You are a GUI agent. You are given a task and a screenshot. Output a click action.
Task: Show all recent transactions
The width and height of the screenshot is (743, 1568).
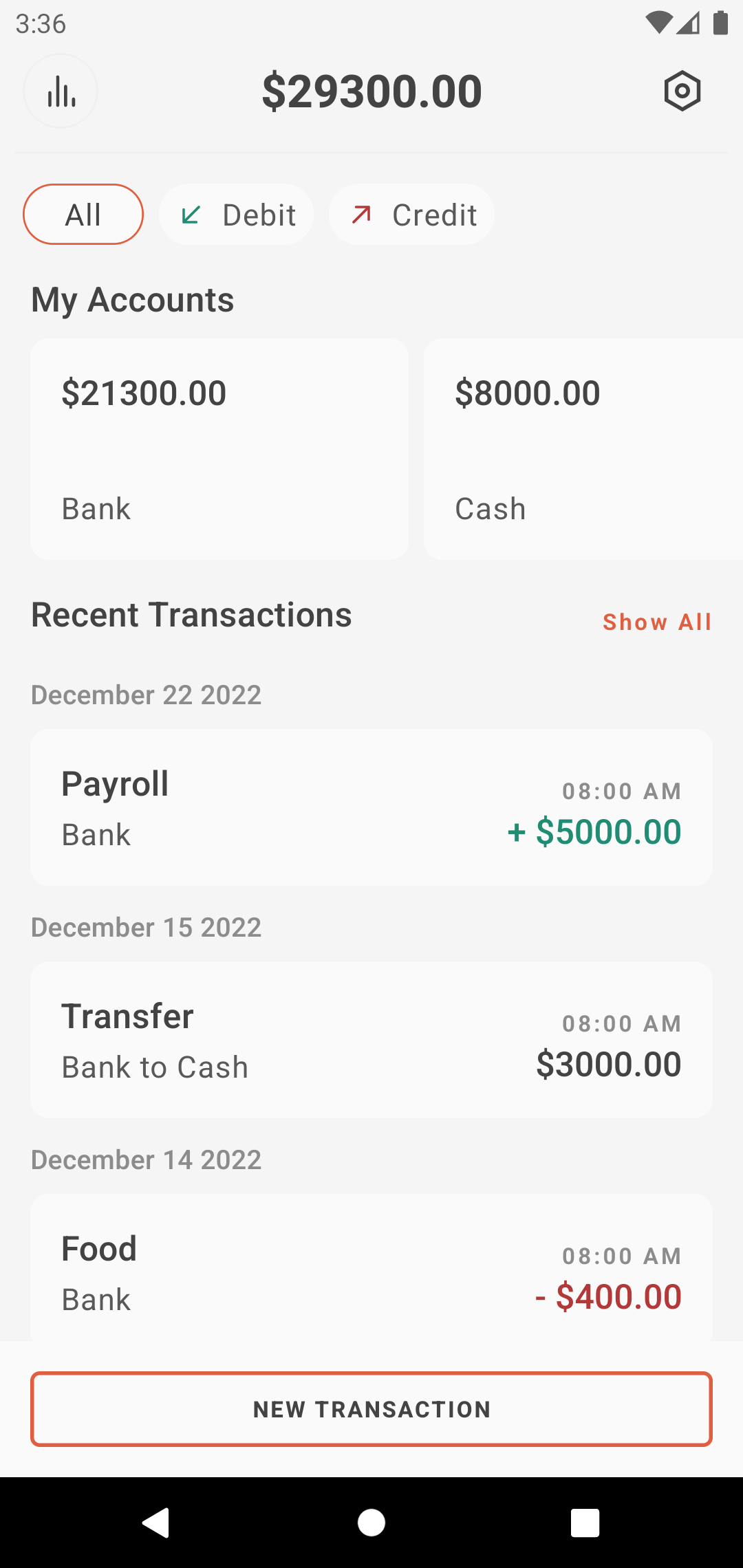657,622
